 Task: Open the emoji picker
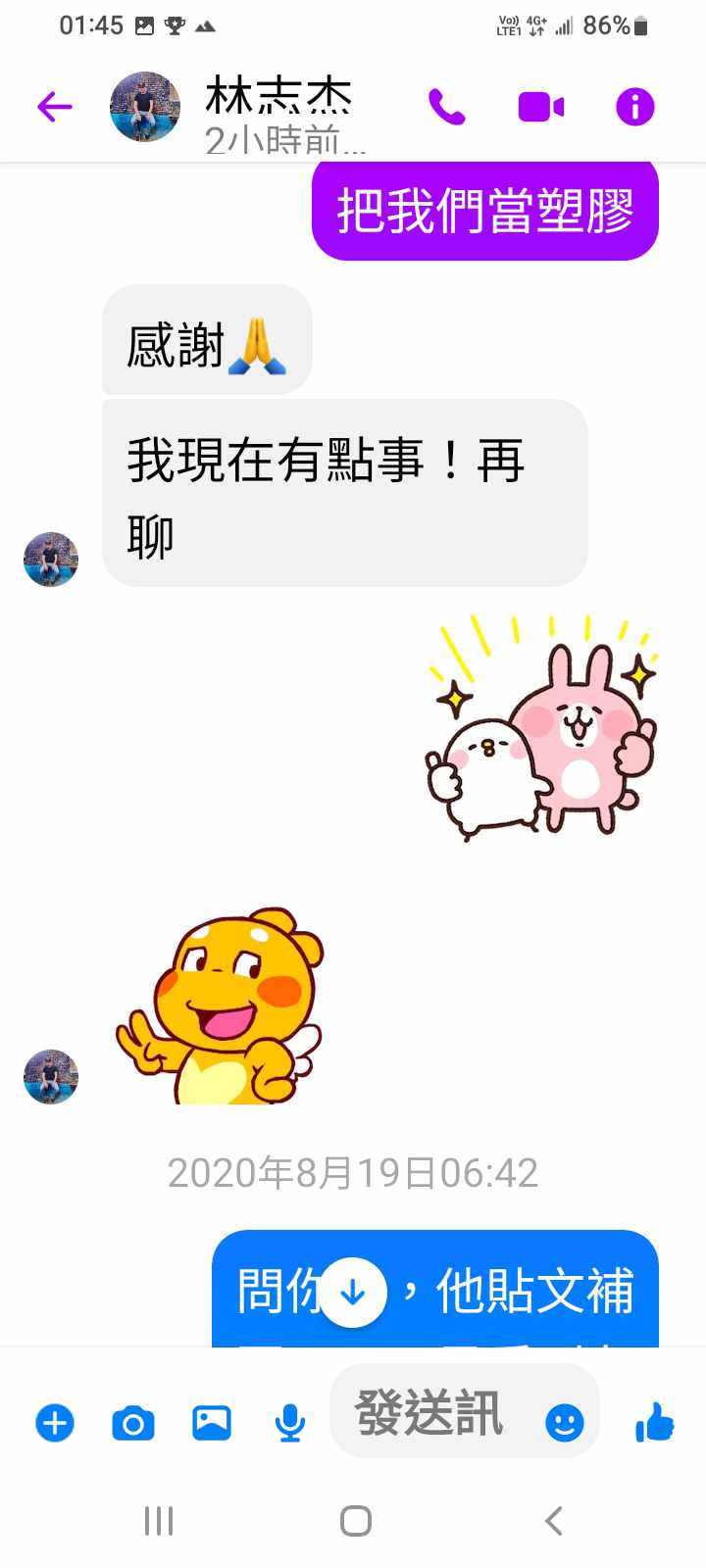[565, 1422]
